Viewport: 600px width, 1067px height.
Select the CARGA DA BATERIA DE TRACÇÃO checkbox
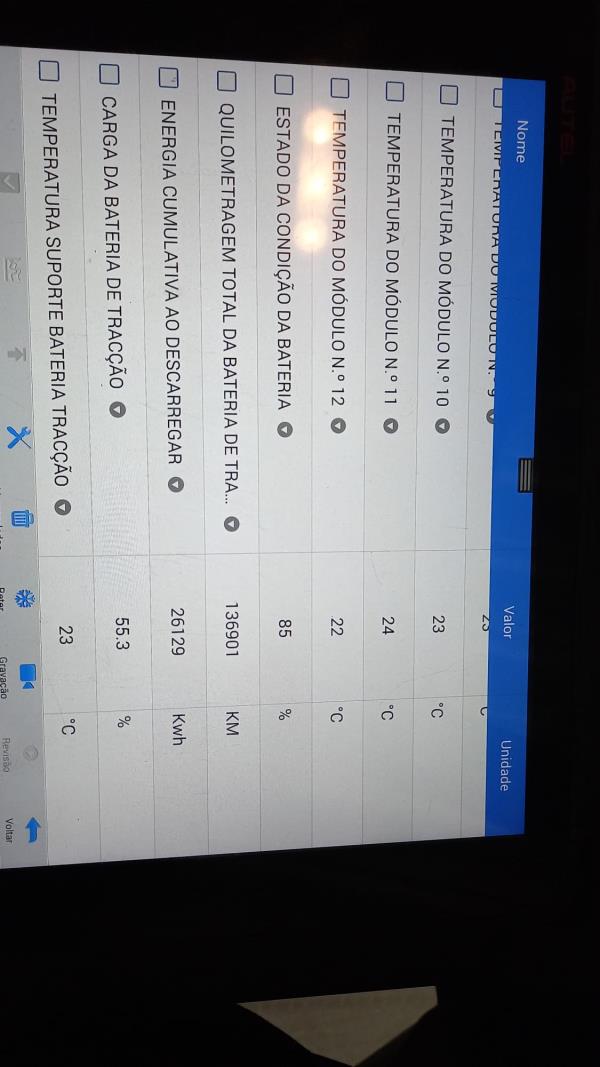click(110, 74)
